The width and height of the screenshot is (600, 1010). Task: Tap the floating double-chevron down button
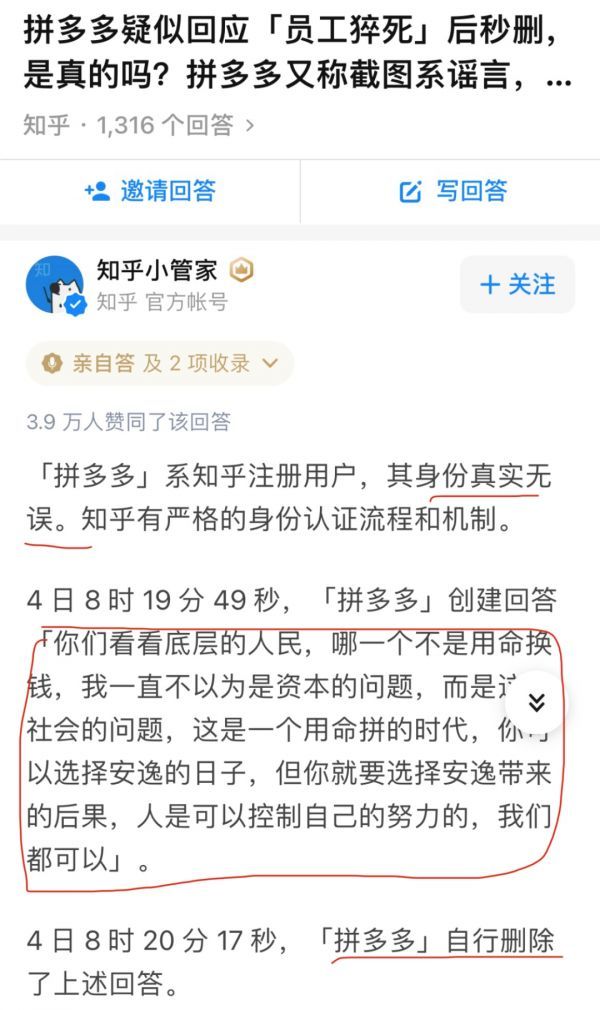coord(536,702)
